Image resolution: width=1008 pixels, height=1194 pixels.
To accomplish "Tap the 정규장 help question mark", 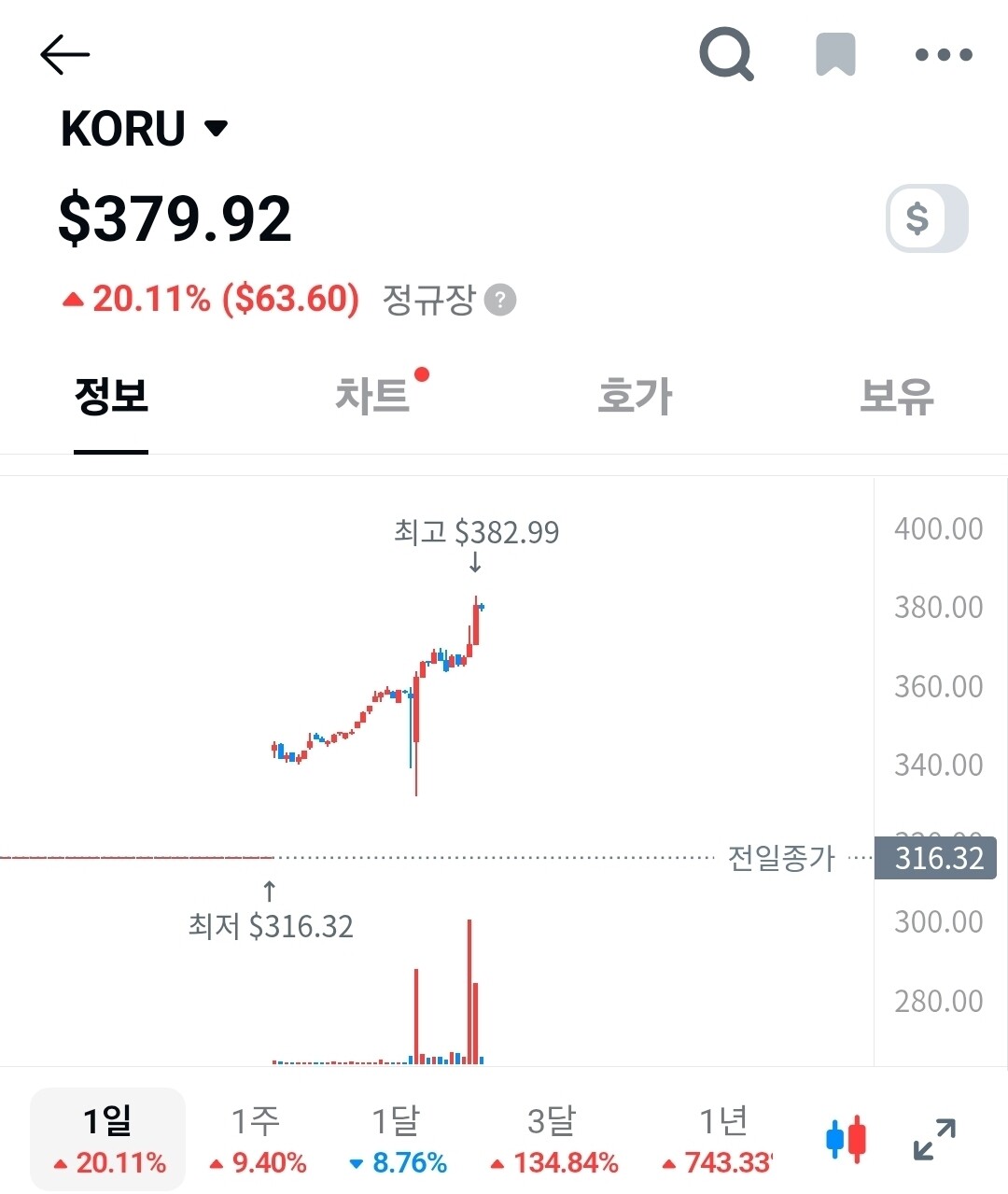I will pyautogui.click(x=500, y=300).
